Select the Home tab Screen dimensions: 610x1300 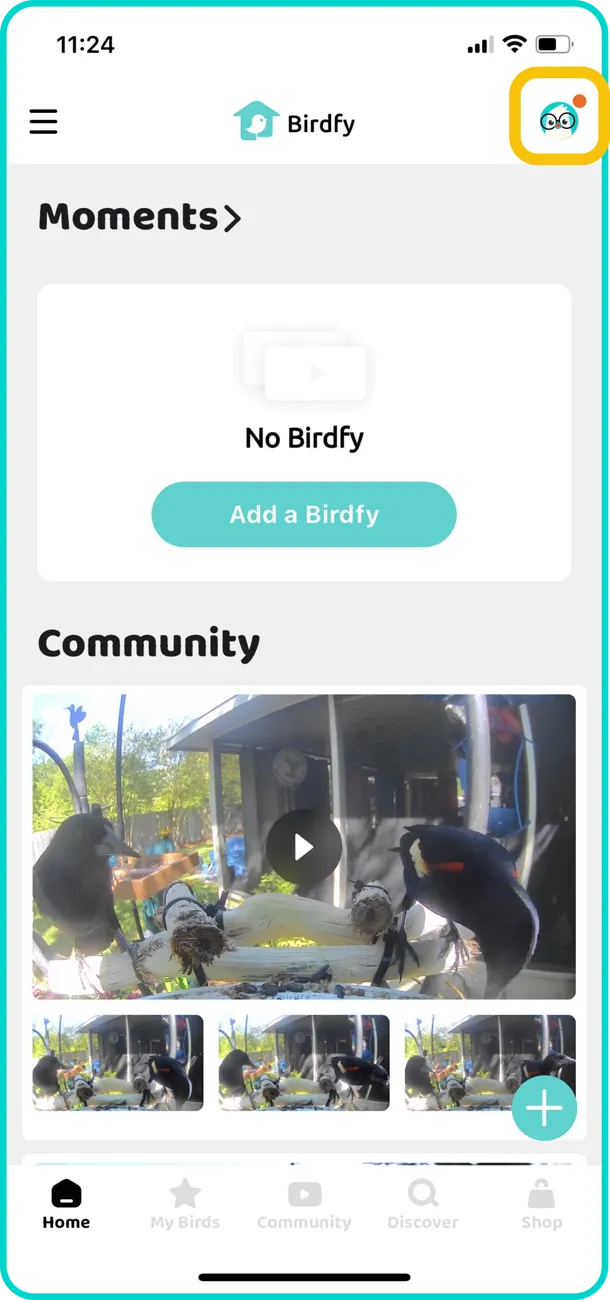click(x=66, y=1204)
